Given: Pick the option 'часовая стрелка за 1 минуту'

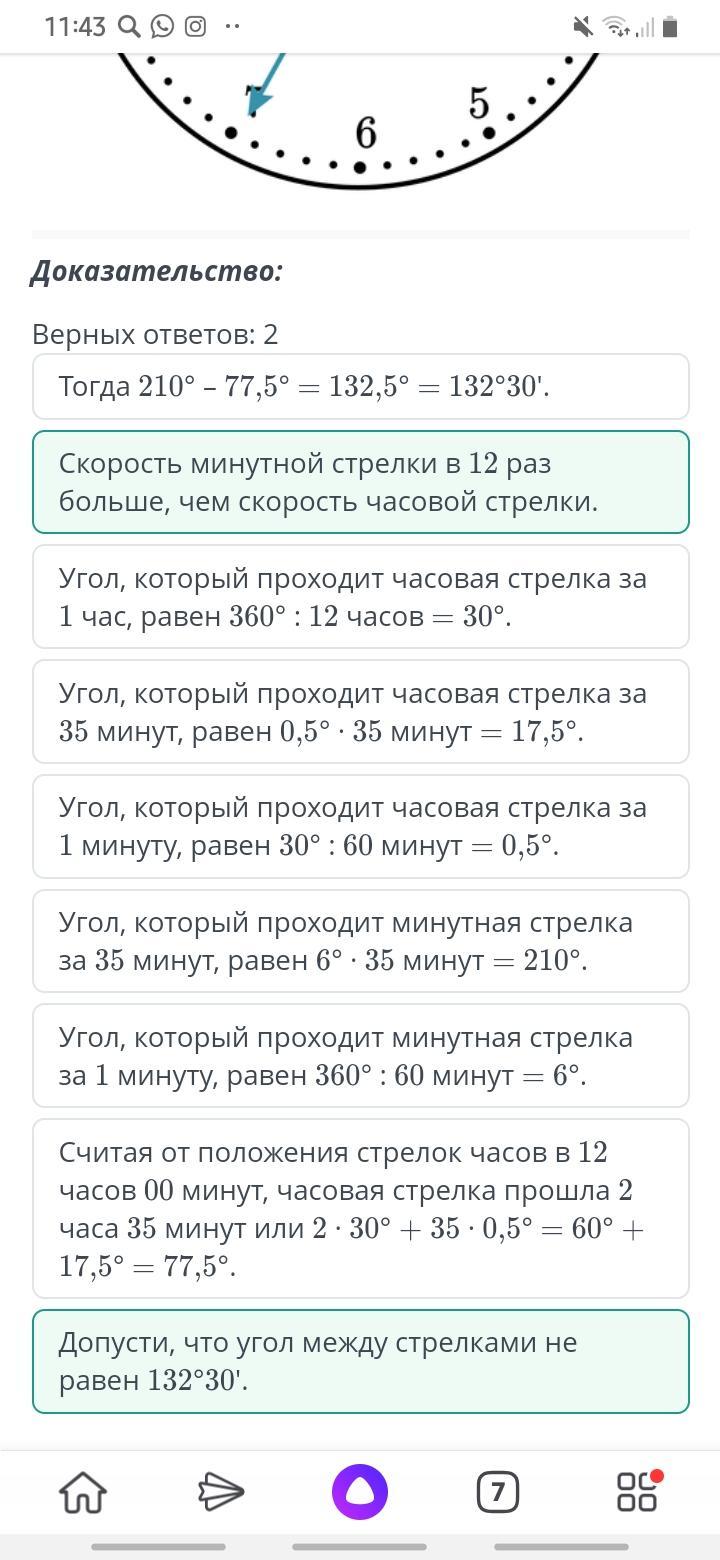Looking at the screenshot, I should point(360,826).
